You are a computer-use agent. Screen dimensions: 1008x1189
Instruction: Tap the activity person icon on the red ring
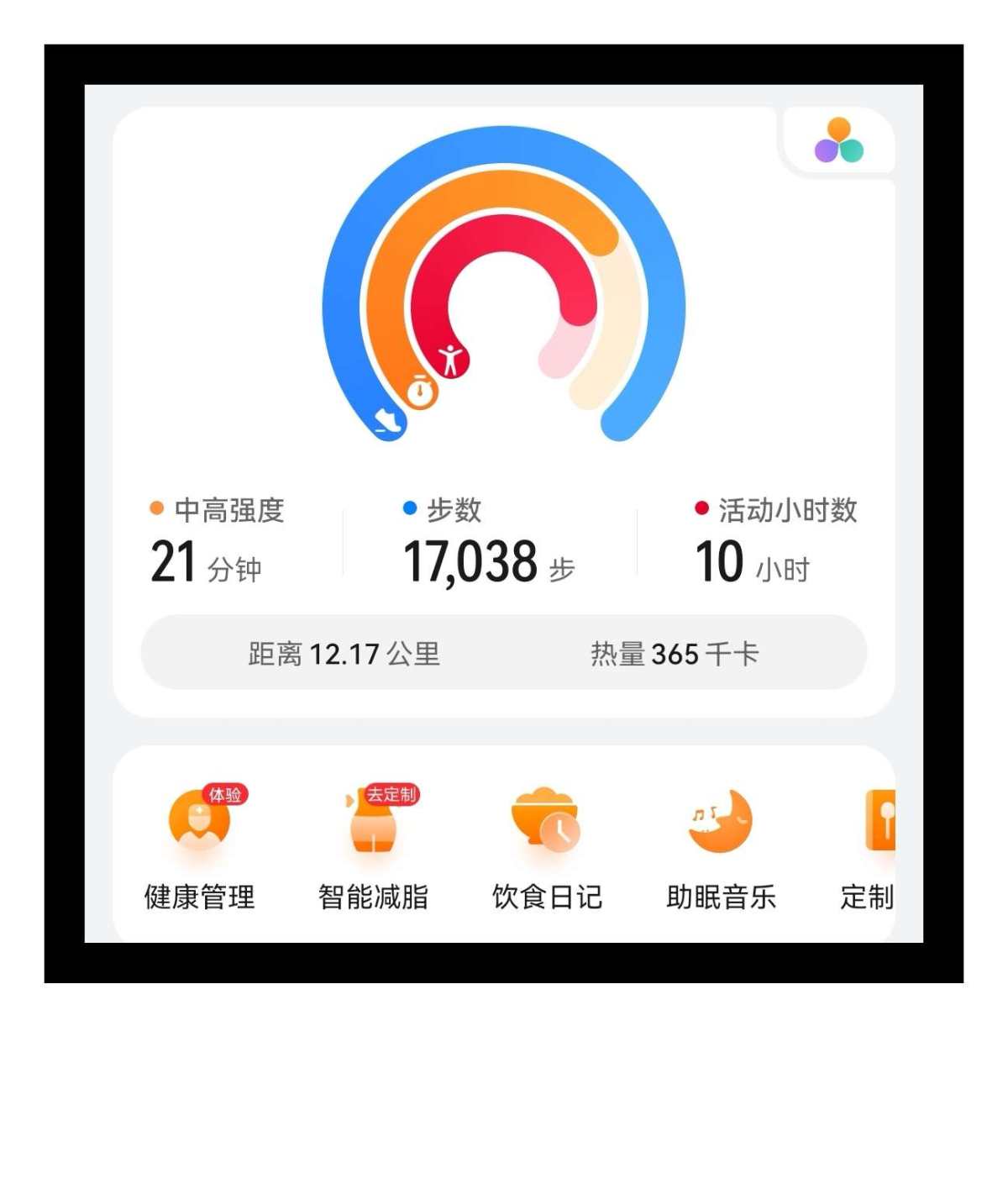coord(451,359)
